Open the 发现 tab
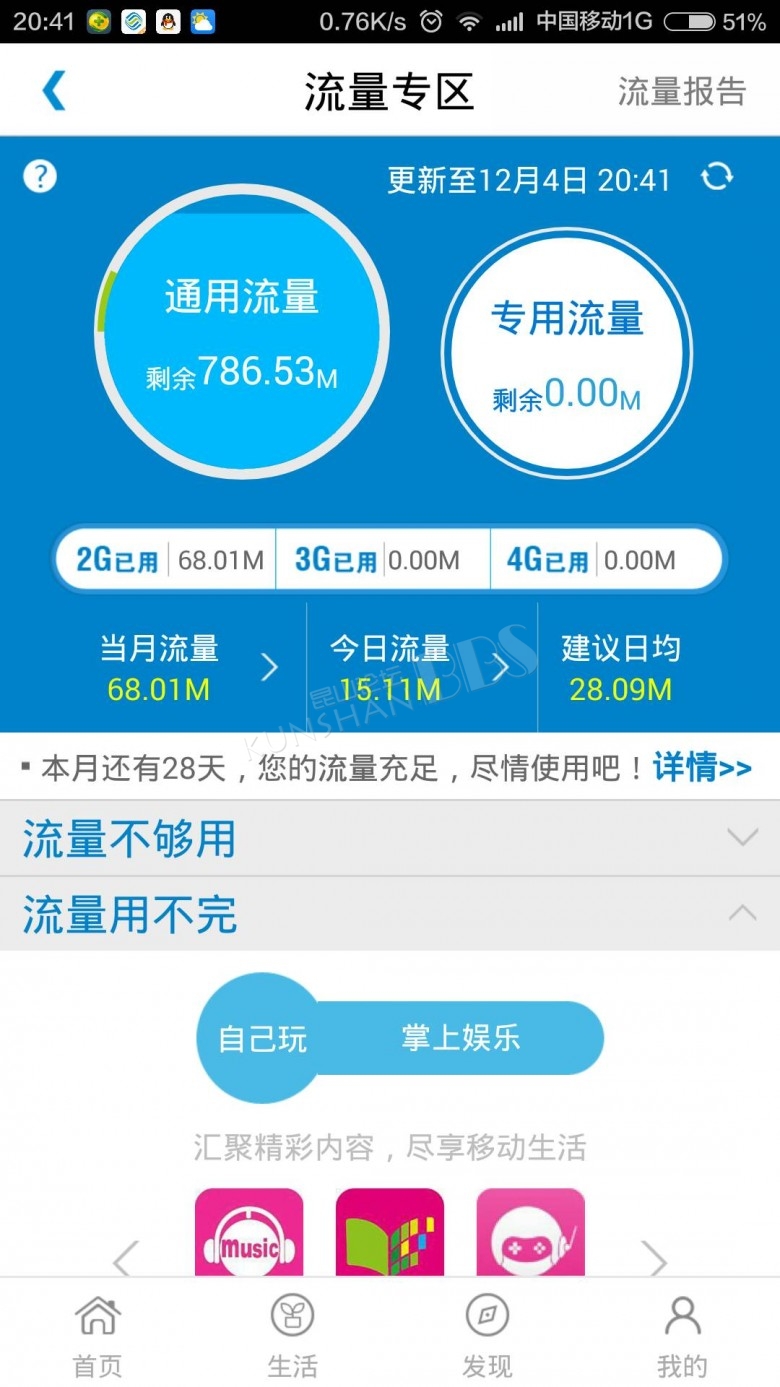Image resolution: width=780 pixels, height=1387 pixels. 487,1335
